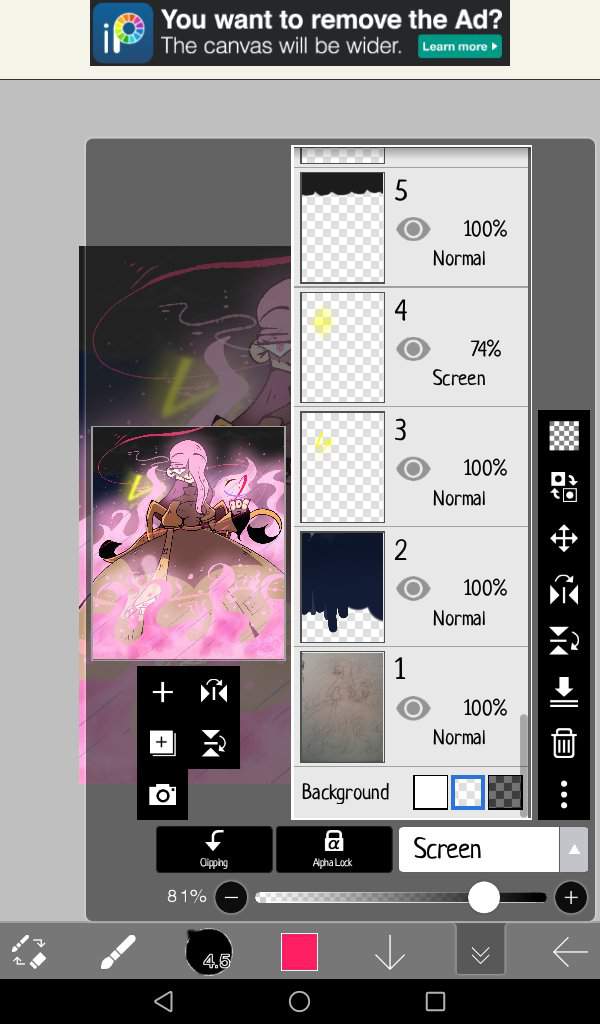
Task: Choose the white background swatch
Action: (x=430, y=792)
